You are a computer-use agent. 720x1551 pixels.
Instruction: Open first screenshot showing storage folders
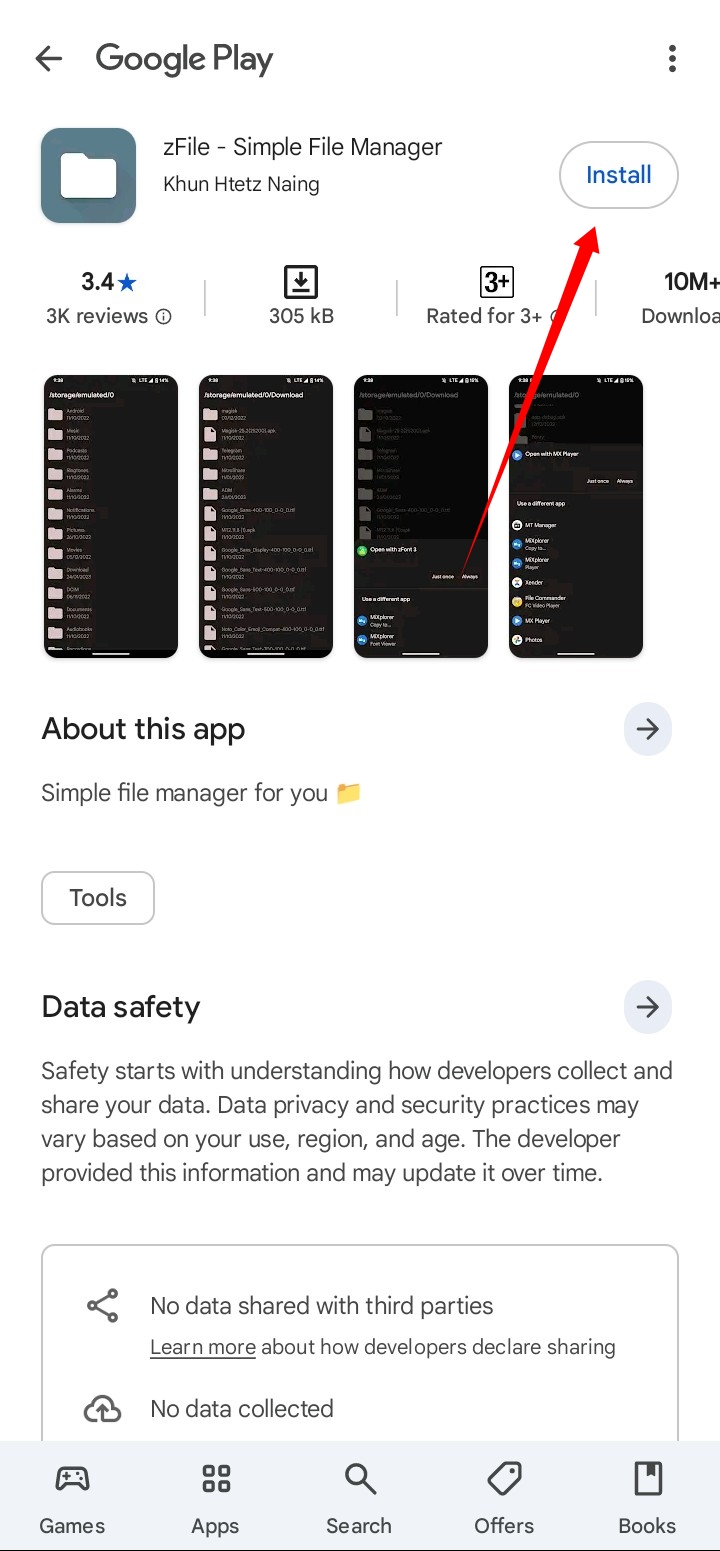[111, 516]
